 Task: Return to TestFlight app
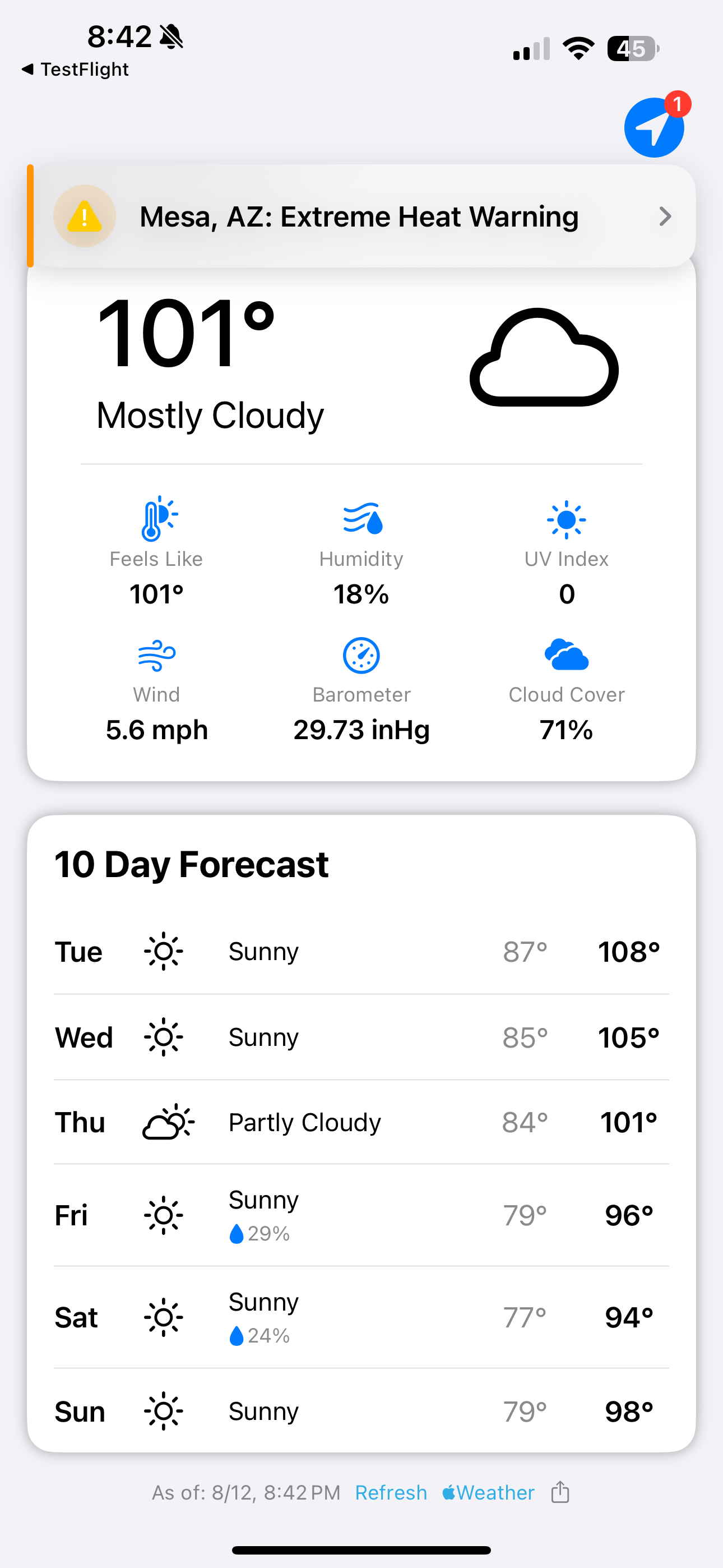[76, 70]
